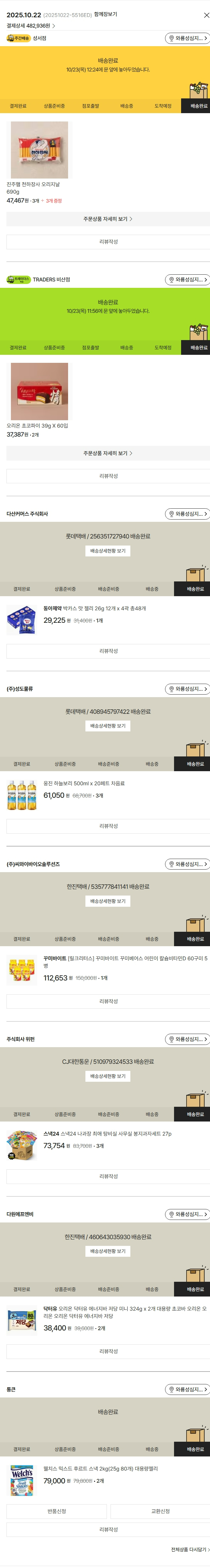Open 배송상세현황 보기 for 다원에프앤비 shipment
This screenshot has width=210, height=1568.
click(108, 1251)
